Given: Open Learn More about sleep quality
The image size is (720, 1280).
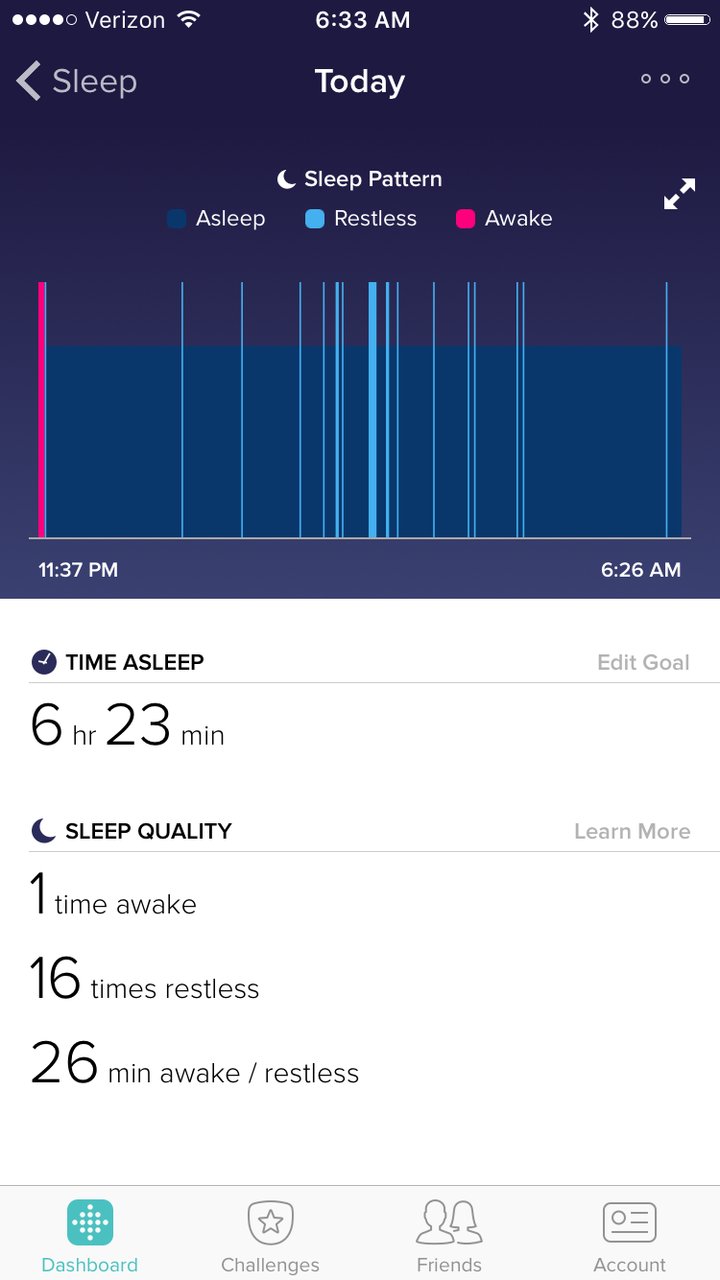Looking at the screenshot, I should [632, 831].
